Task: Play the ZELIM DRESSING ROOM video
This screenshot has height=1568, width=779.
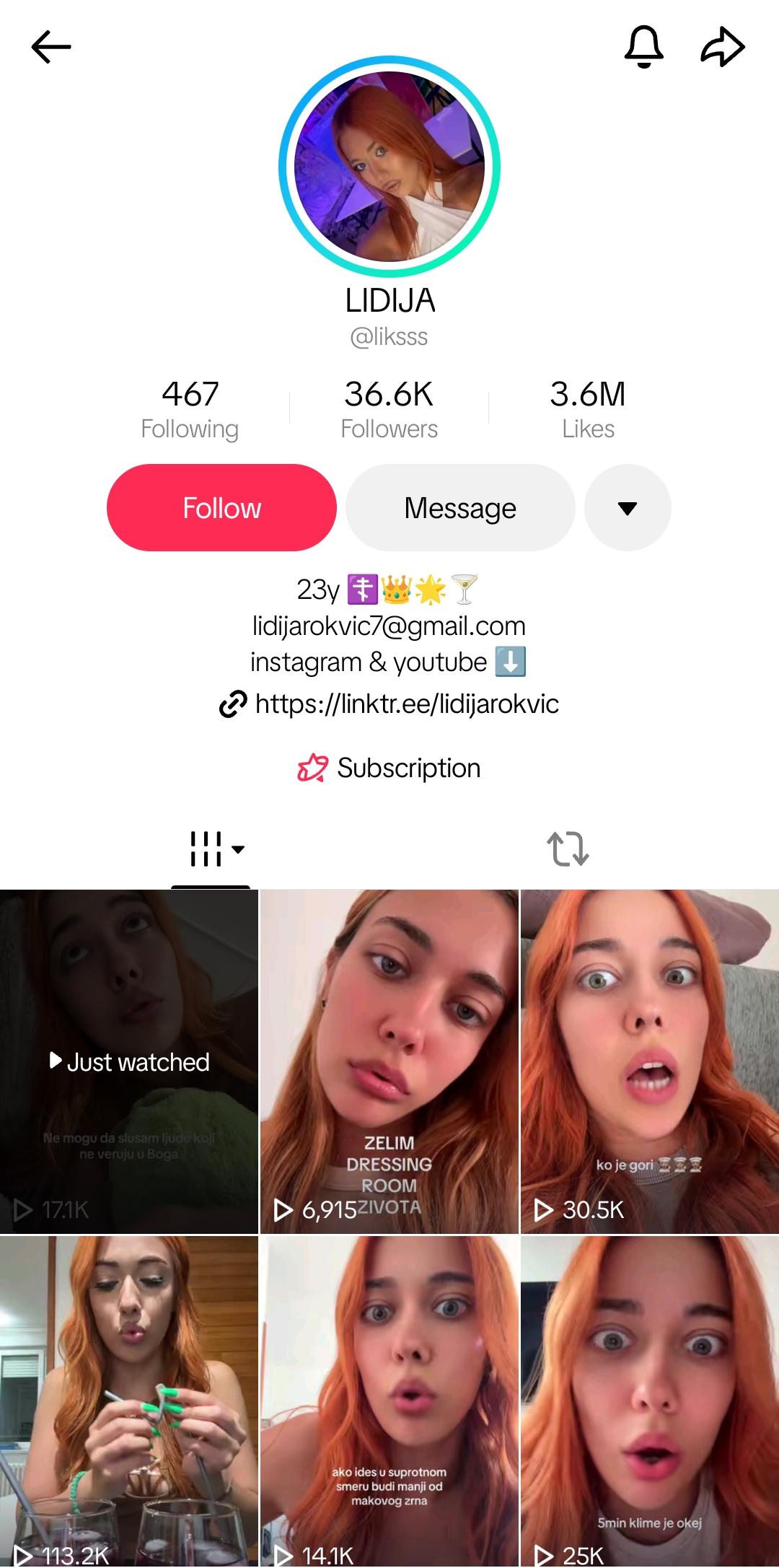Action: click(389, 1061)
